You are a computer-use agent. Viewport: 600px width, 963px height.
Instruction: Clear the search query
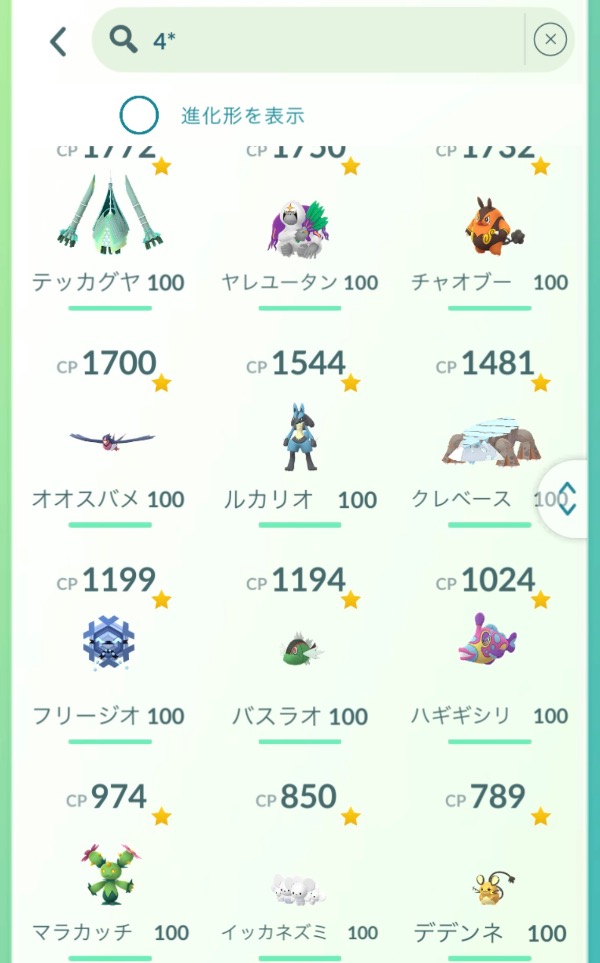[550, 40]
